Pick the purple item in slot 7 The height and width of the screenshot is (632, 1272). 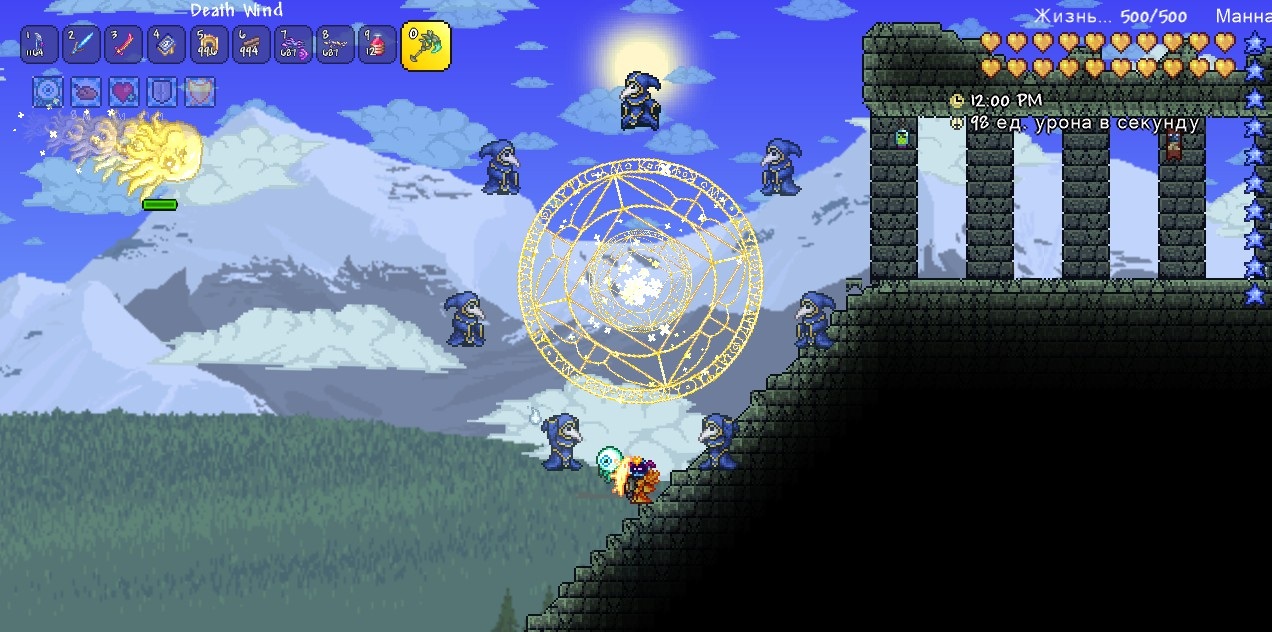click(x=293, y=45)
